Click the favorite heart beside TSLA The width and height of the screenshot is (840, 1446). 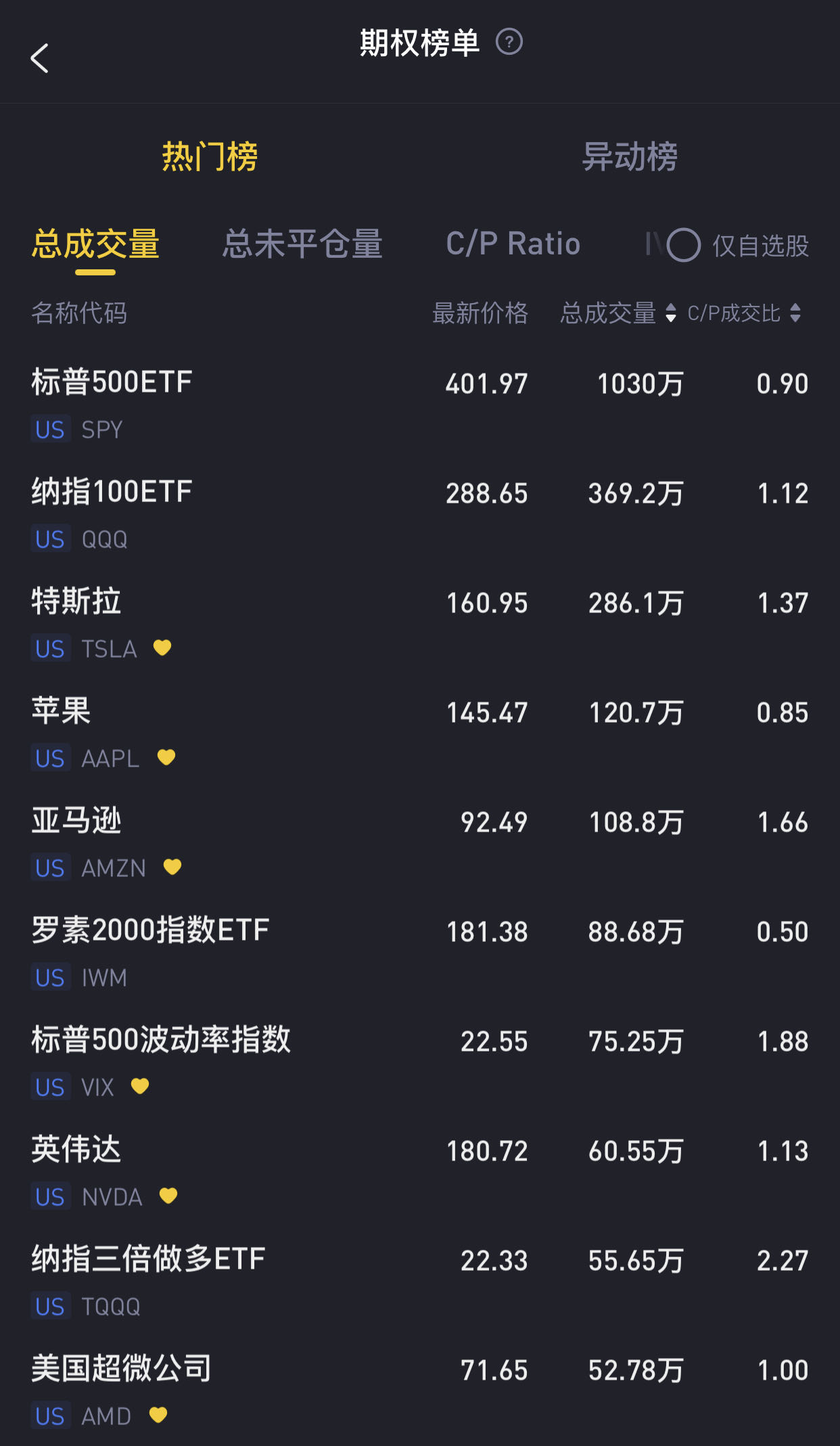pyautogui.click(x=162, y=649)
